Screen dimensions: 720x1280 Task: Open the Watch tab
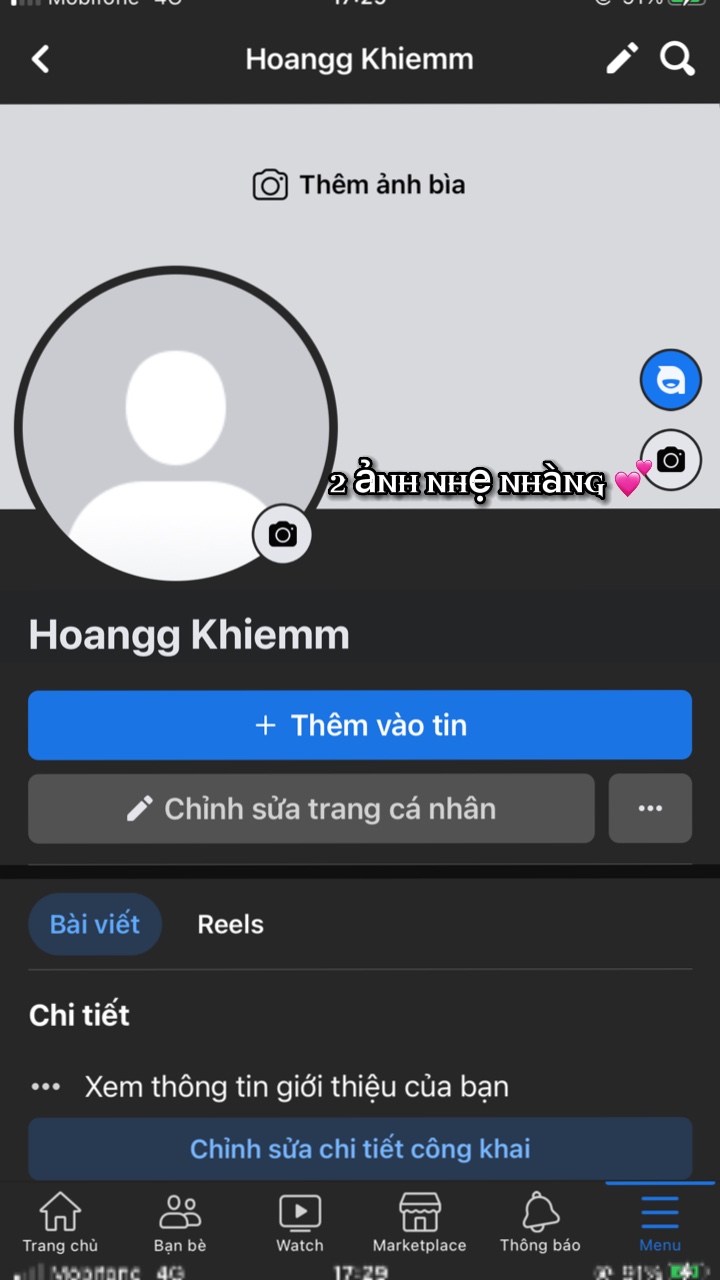300,1223
